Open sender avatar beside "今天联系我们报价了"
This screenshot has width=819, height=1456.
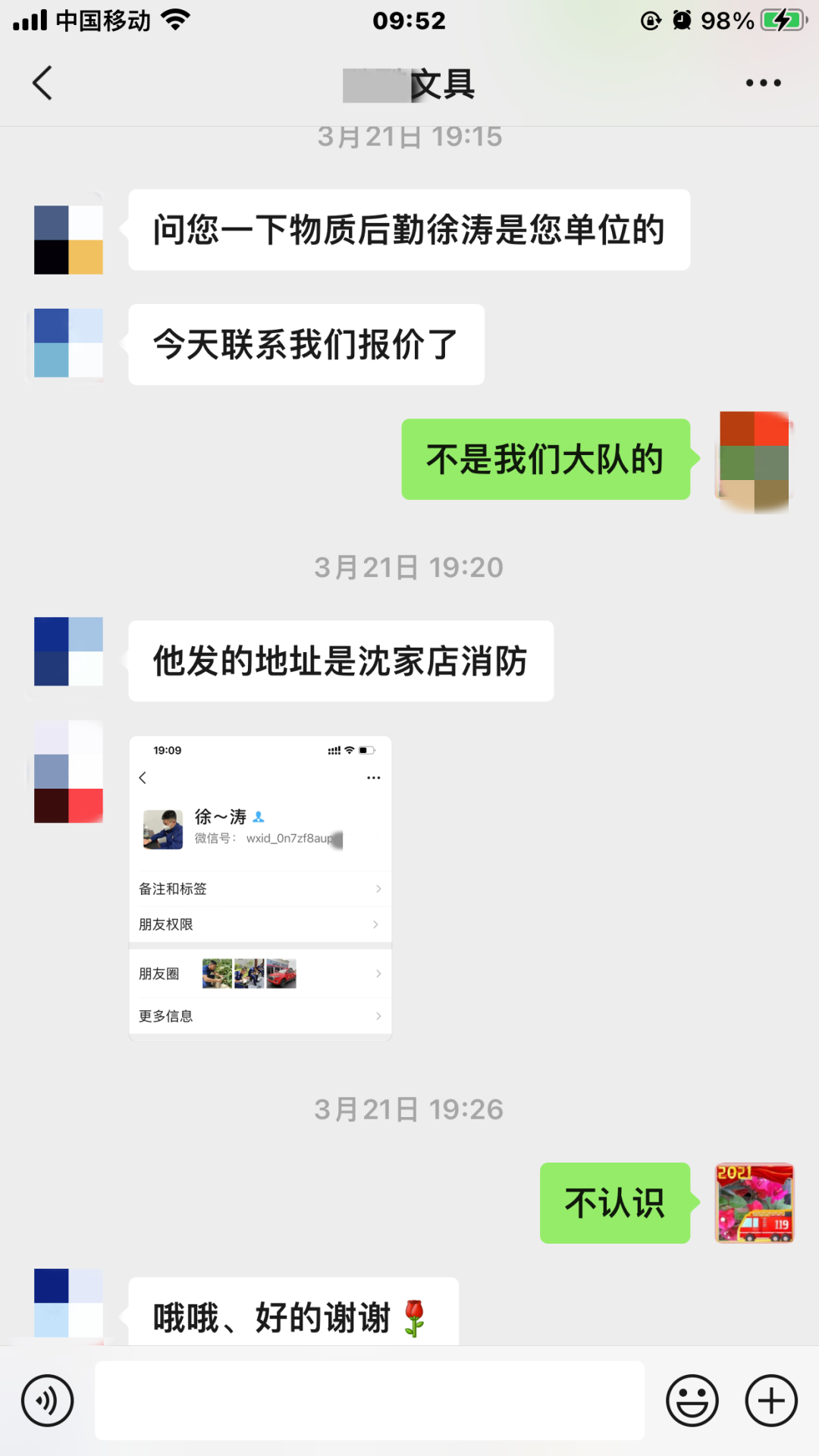click(68, 343)
